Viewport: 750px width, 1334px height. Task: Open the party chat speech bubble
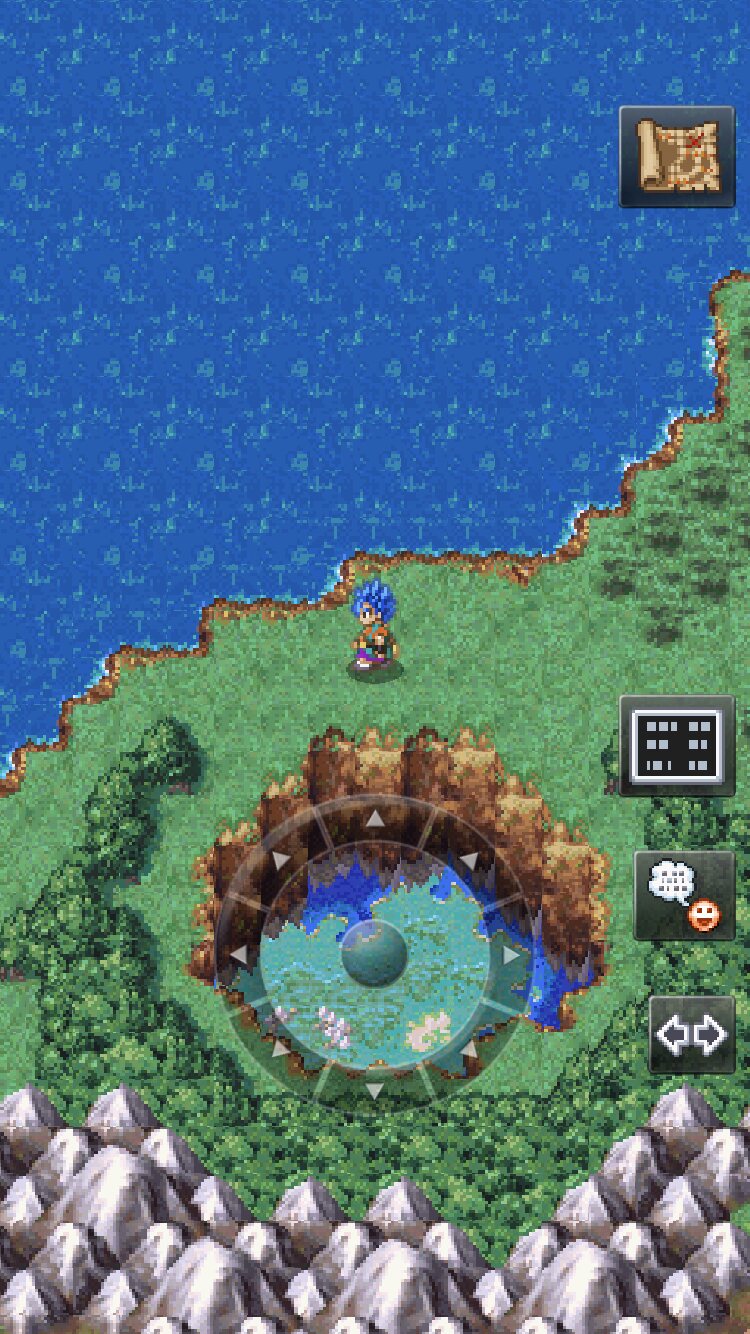point(684,896)
